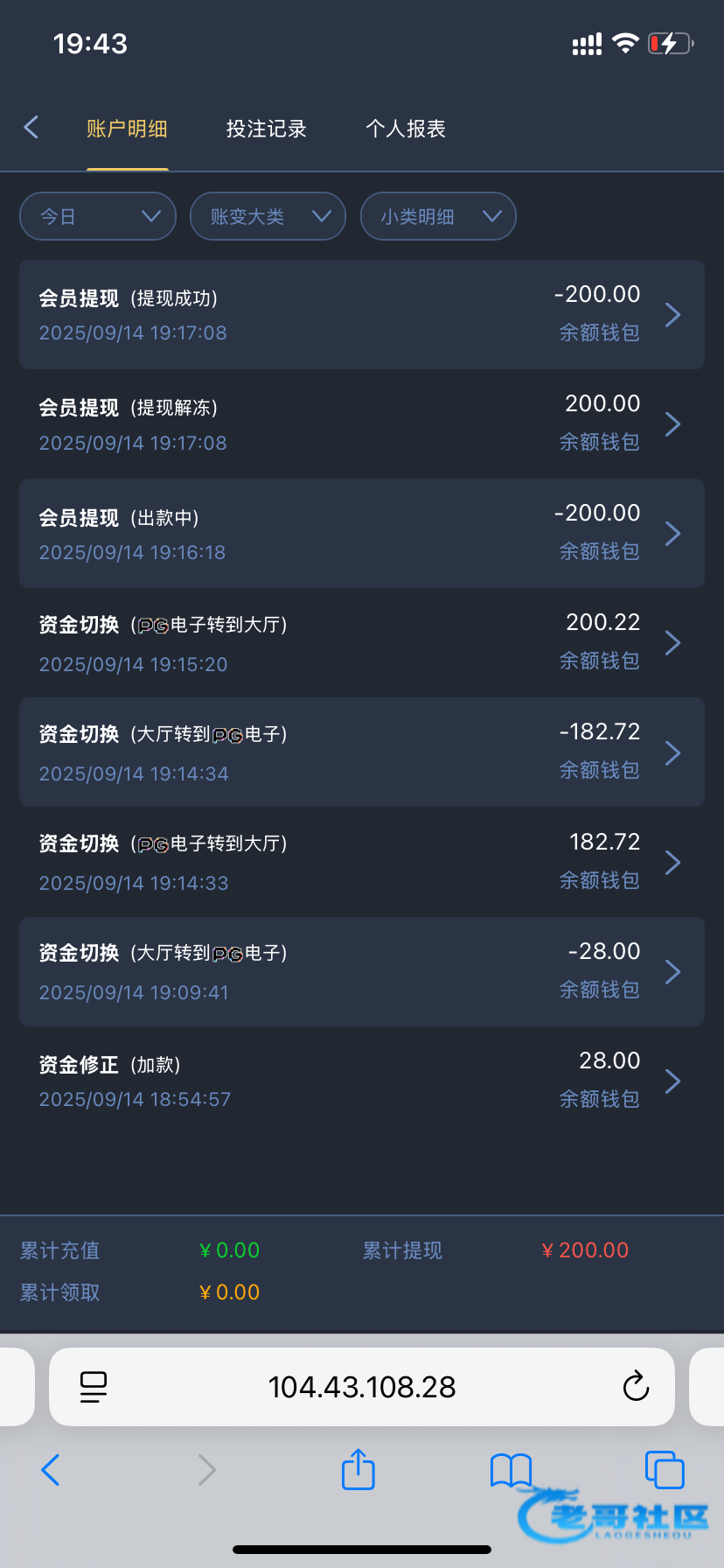The width and height of the screenshot is (724, 1568).
Task: View the -182.72 资金切换 entry
Action: tap(362, 752)
